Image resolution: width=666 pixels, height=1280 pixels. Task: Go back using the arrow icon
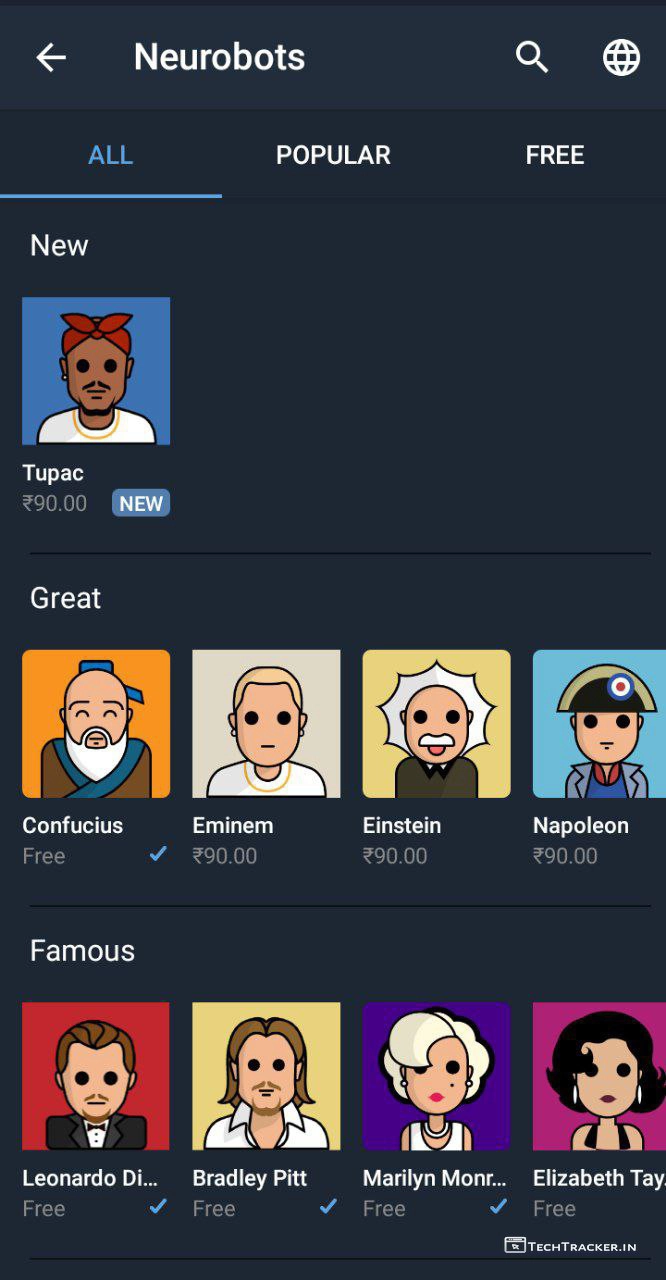pyautogui.click(x=51, y=58)
